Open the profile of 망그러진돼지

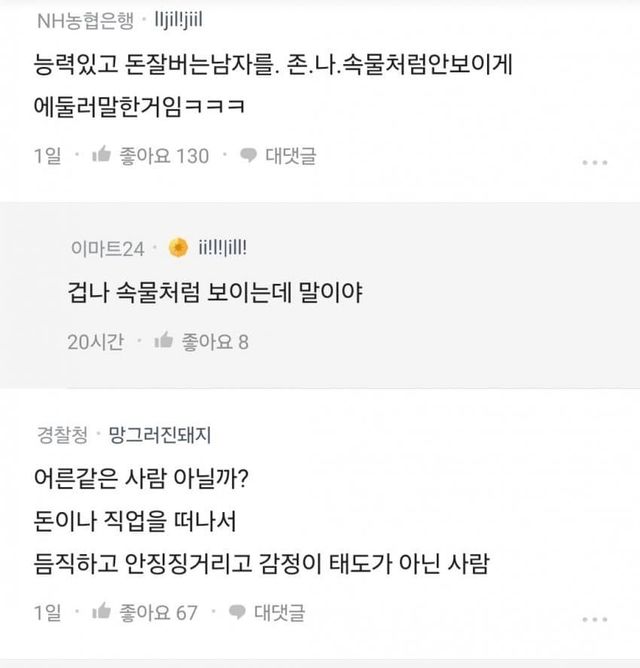coord(160,435)
